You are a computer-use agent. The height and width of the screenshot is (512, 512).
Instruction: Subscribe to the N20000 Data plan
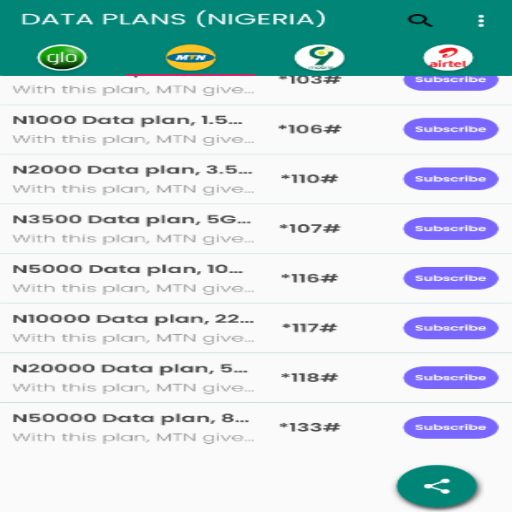pyautogui.click(x=451, y=377)
